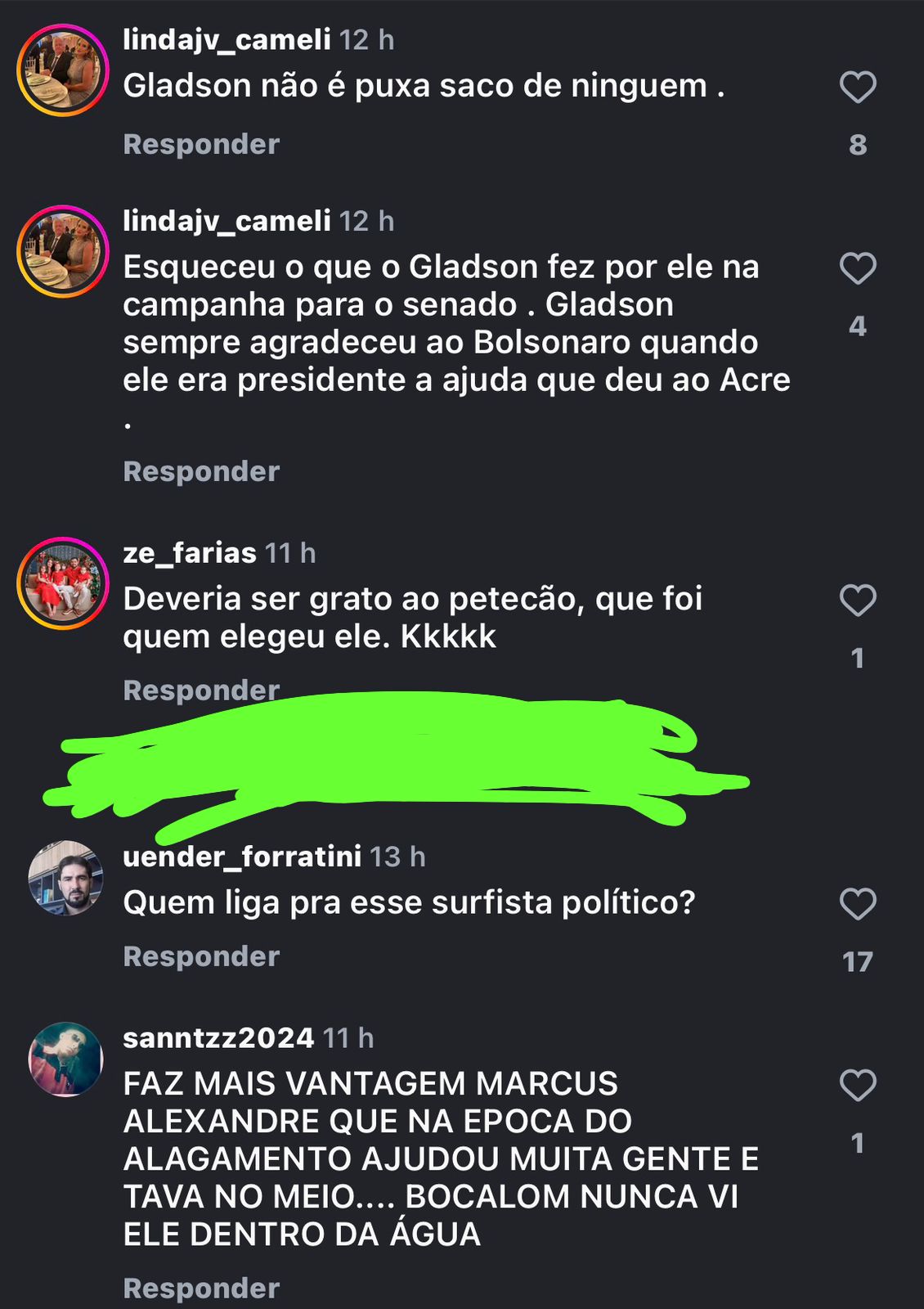Image resolution: width=924 pixels, height=1309 pixels.
Task: Open the avatar beside "Gladson não é puxa saco"
Action: coord(63,70)
